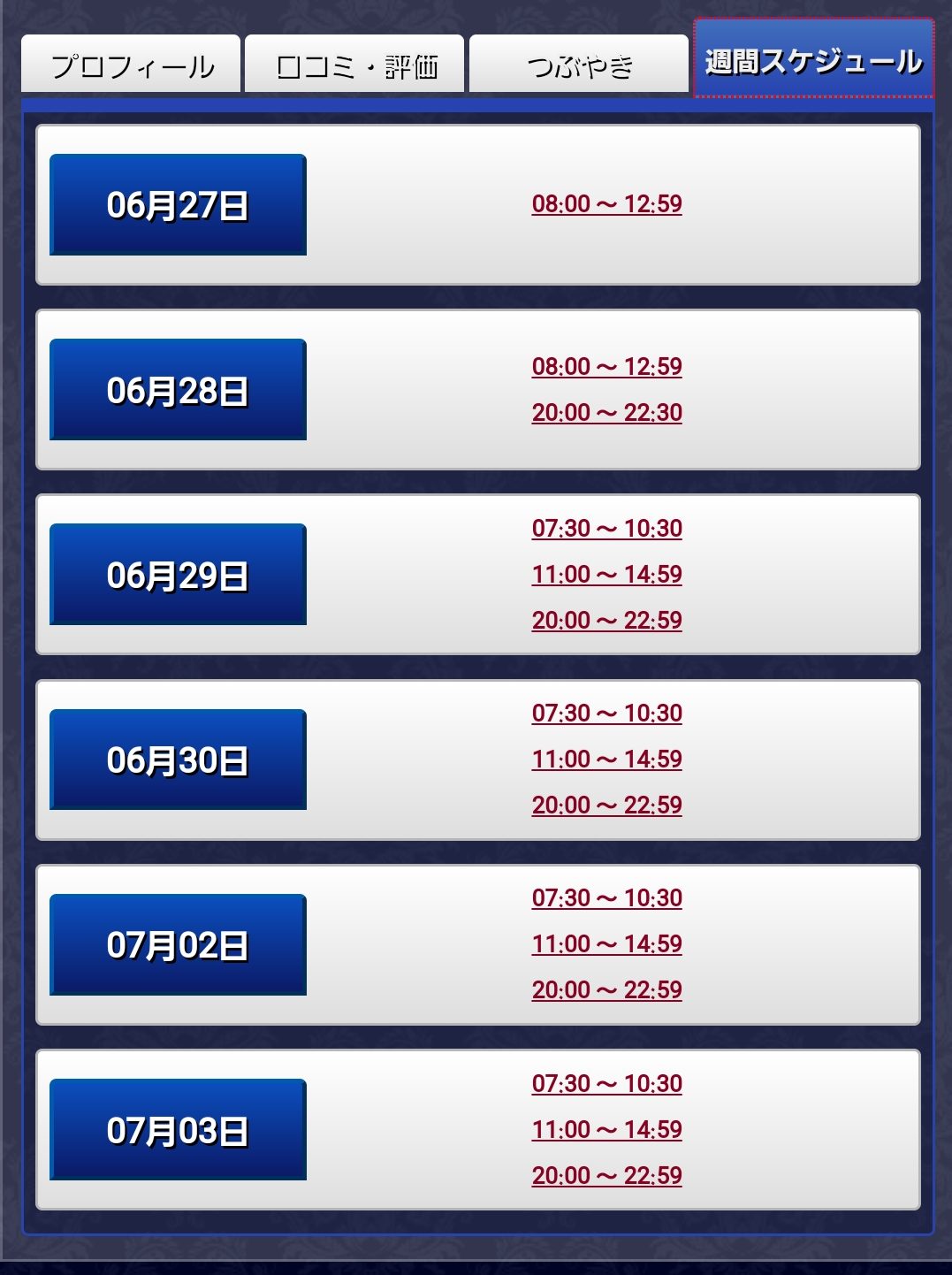Select the 11:00～14:59 slot on 07月03日
952x1275 pixels.
[606, 1130]
